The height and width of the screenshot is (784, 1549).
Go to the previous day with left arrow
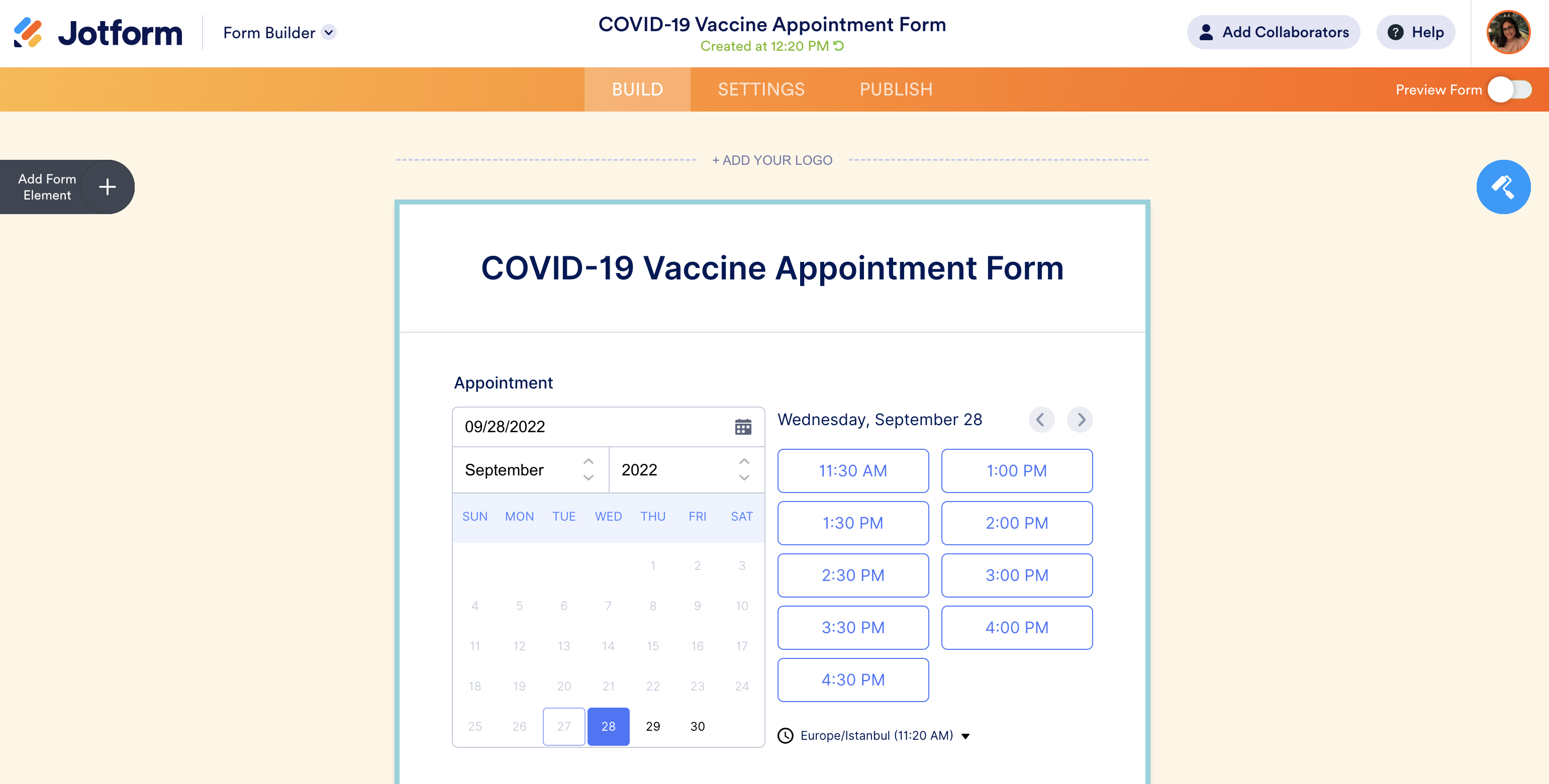tap(1041, 420)
